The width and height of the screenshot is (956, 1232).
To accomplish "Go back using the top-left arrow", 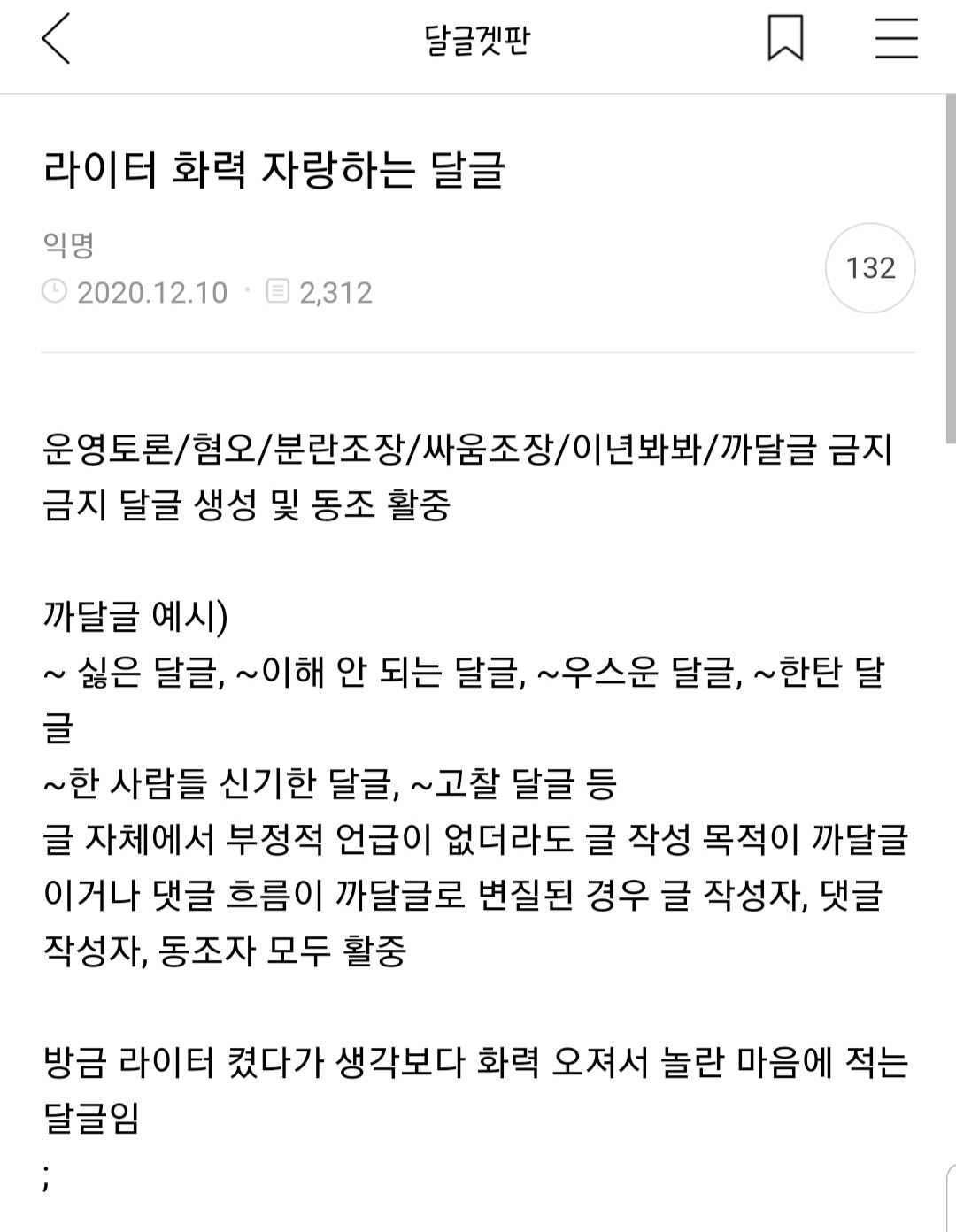I will point(56,40).
